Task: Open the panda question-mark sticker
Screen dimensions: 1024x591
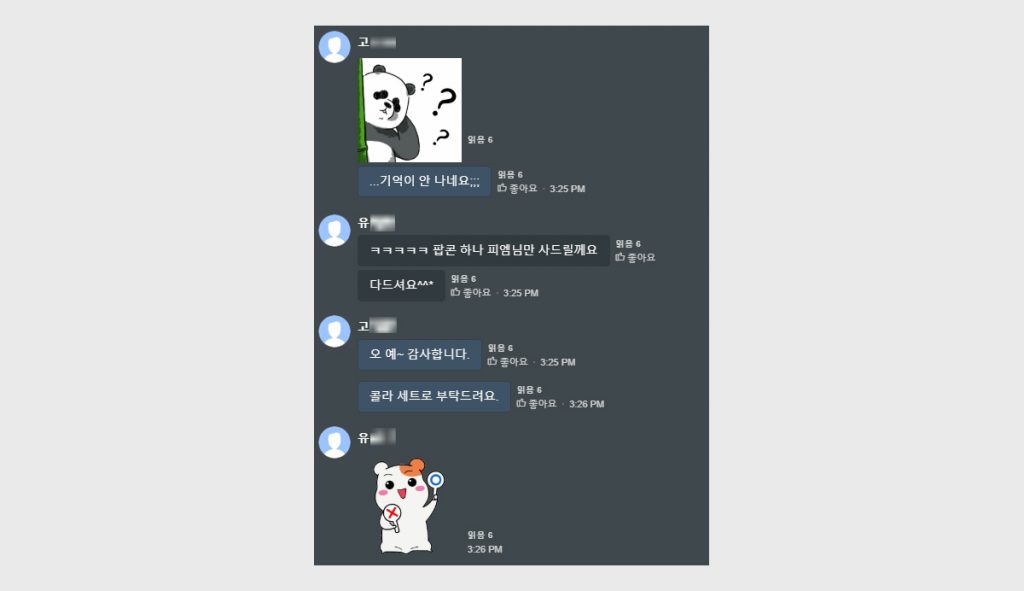Action: tap(409, 110)
